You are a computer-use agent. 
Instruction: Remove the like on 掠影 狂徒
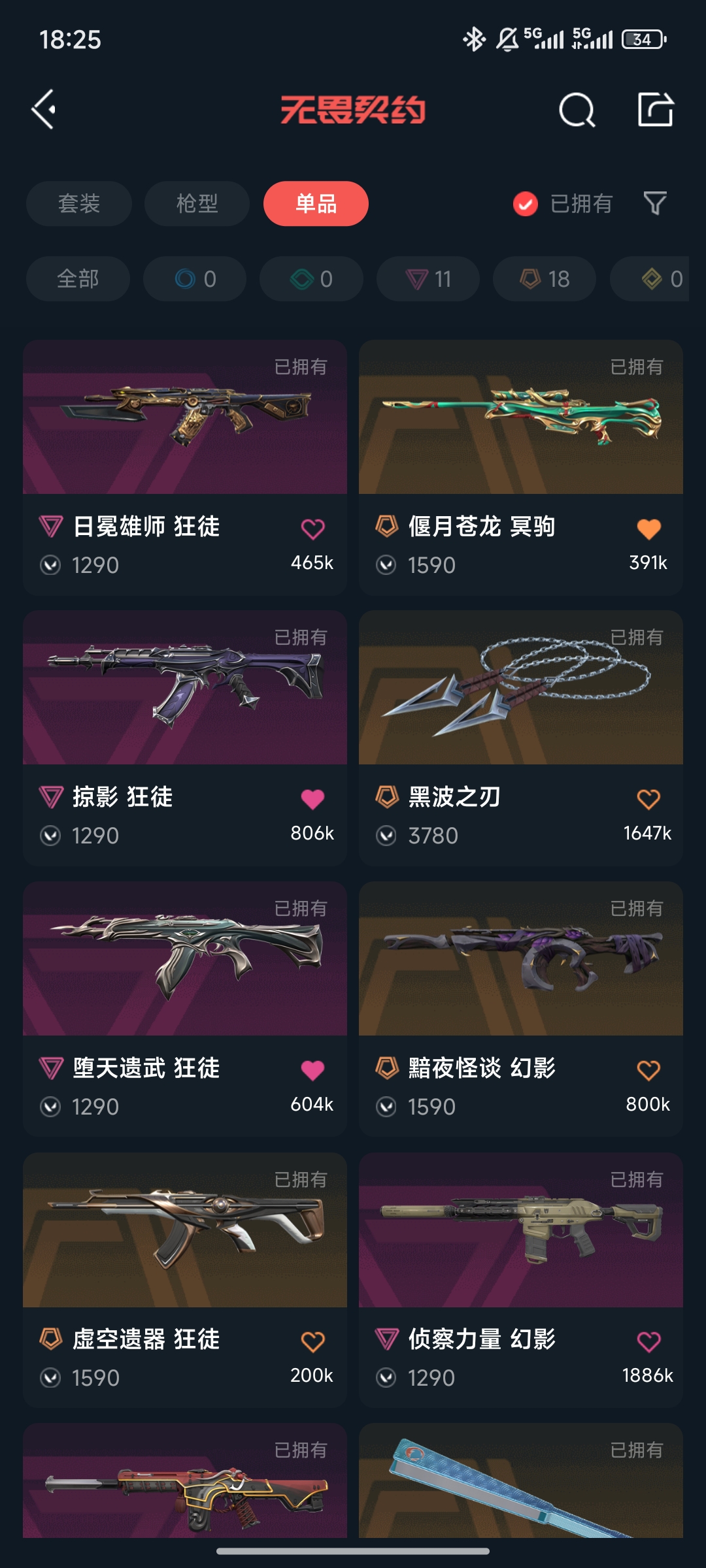(312, 799)
